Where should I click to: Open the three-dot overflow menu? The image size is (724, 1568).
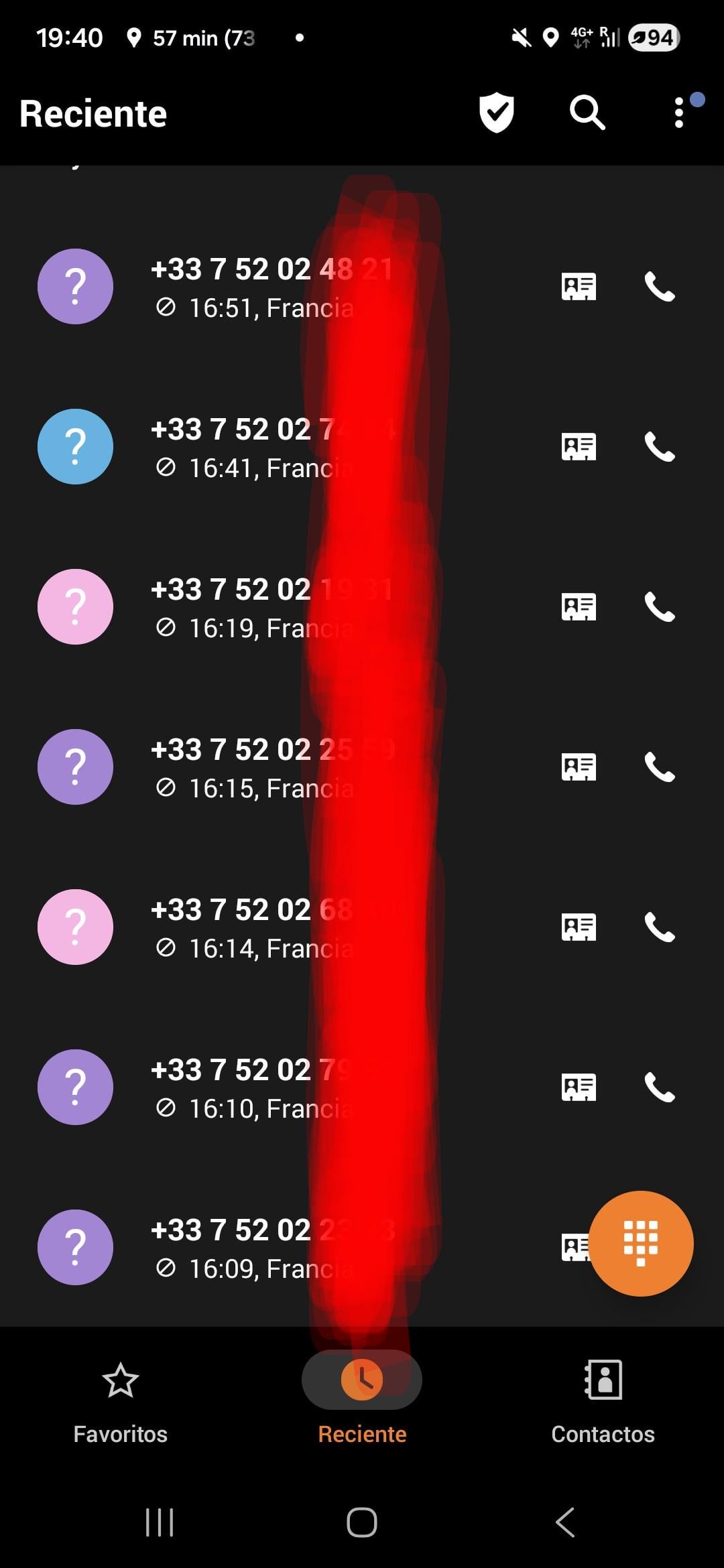679,113
